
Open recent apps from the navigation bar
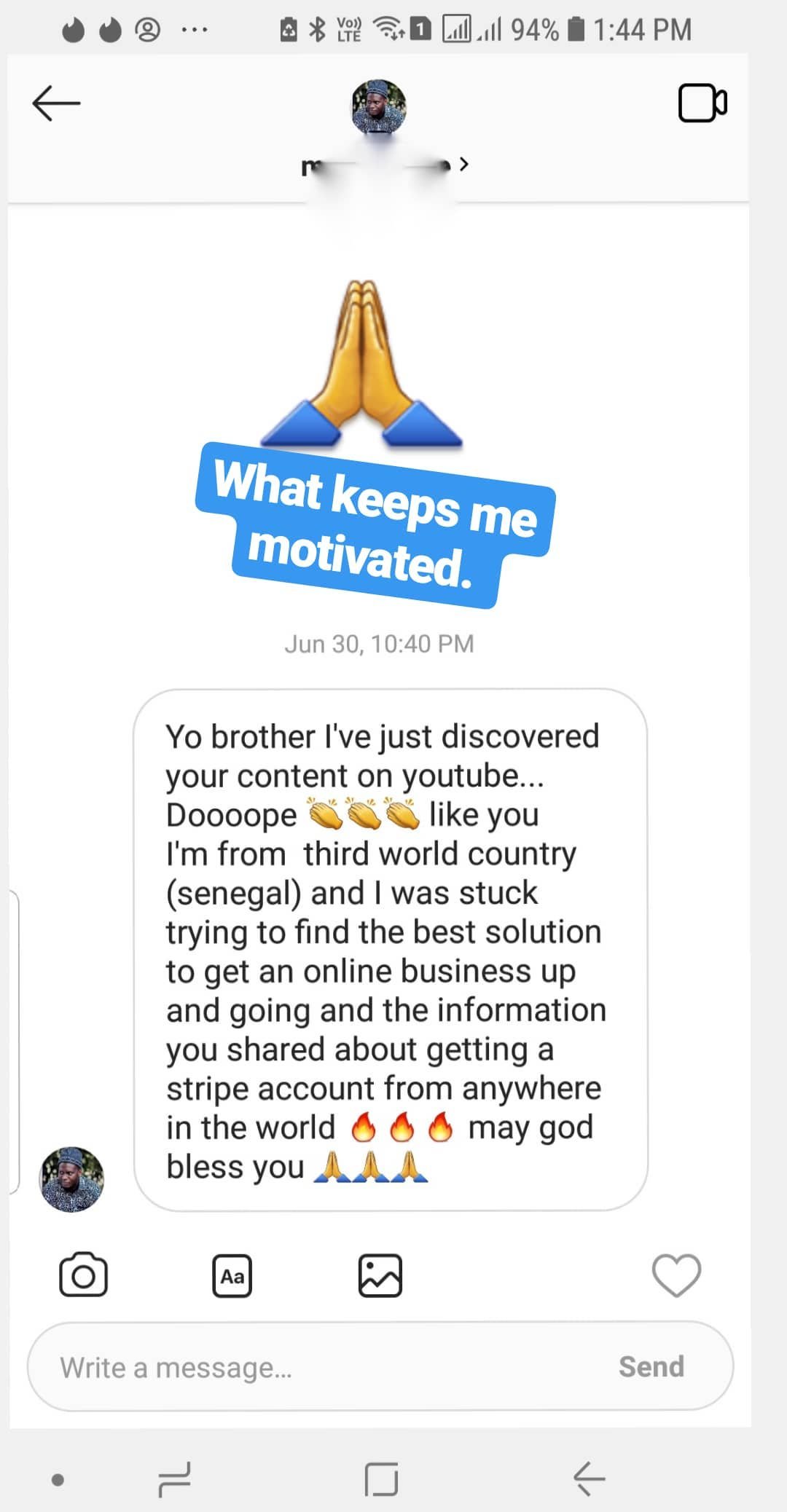[x=174, y=1479]
